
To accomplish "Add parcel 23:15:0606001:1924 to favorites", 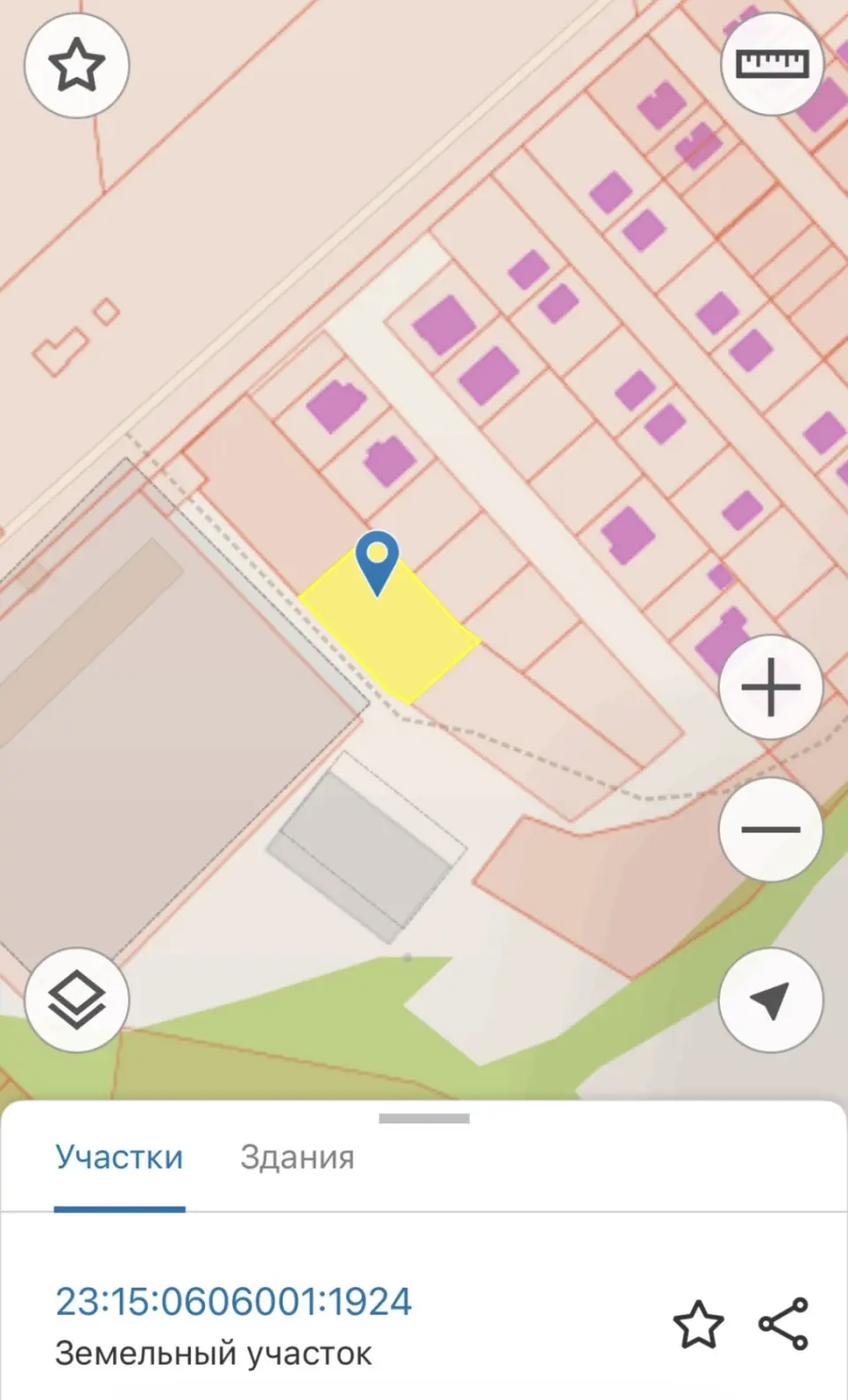I will 698,1324.
